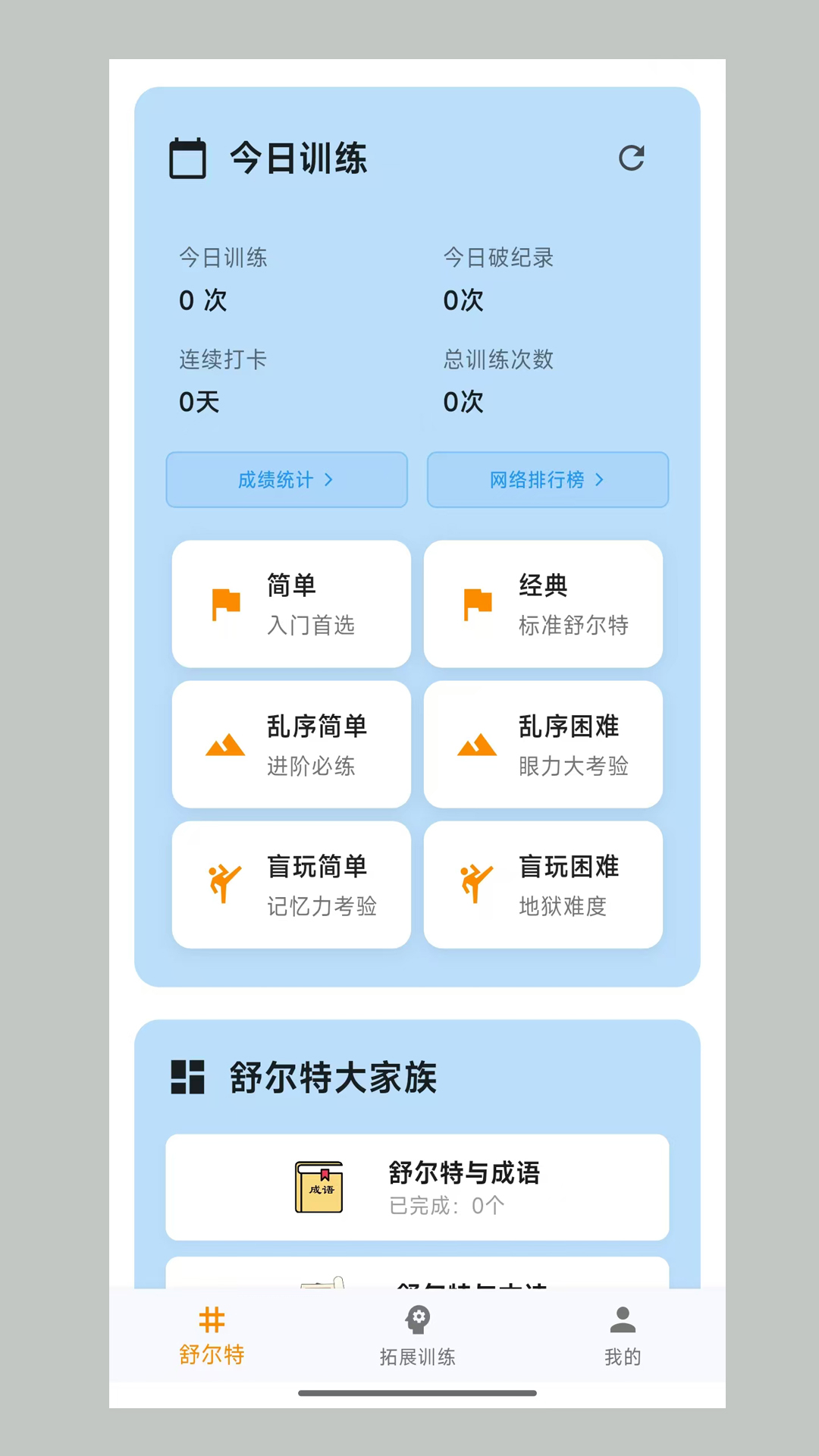Switch to the 拓展训练 tab
This screenshot has height=1456, width=819.
click(x=416, y=1335)
